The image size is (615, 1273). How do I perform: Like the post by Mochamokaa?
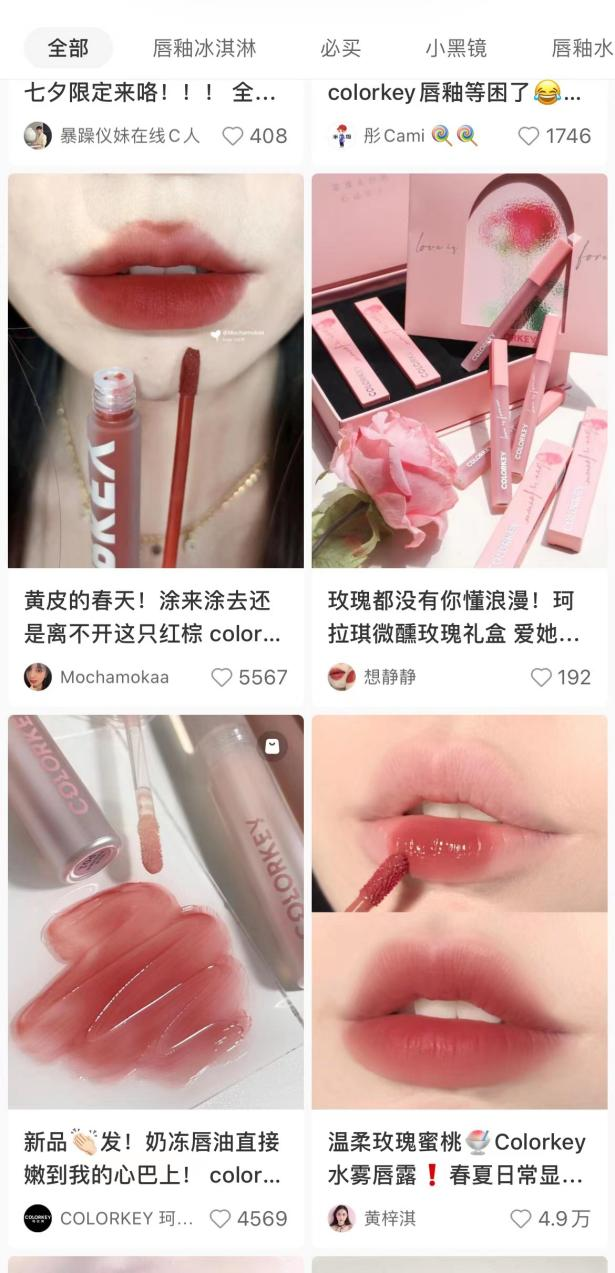click(x=222, y=677)
